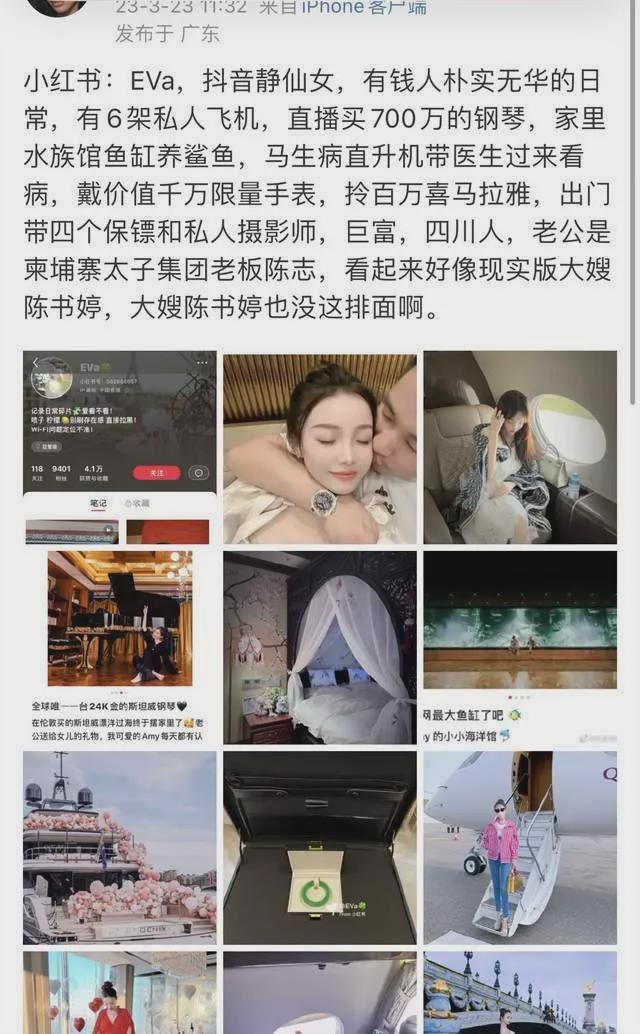Open the photo of woman in jet seat

[x=520, y=447]
